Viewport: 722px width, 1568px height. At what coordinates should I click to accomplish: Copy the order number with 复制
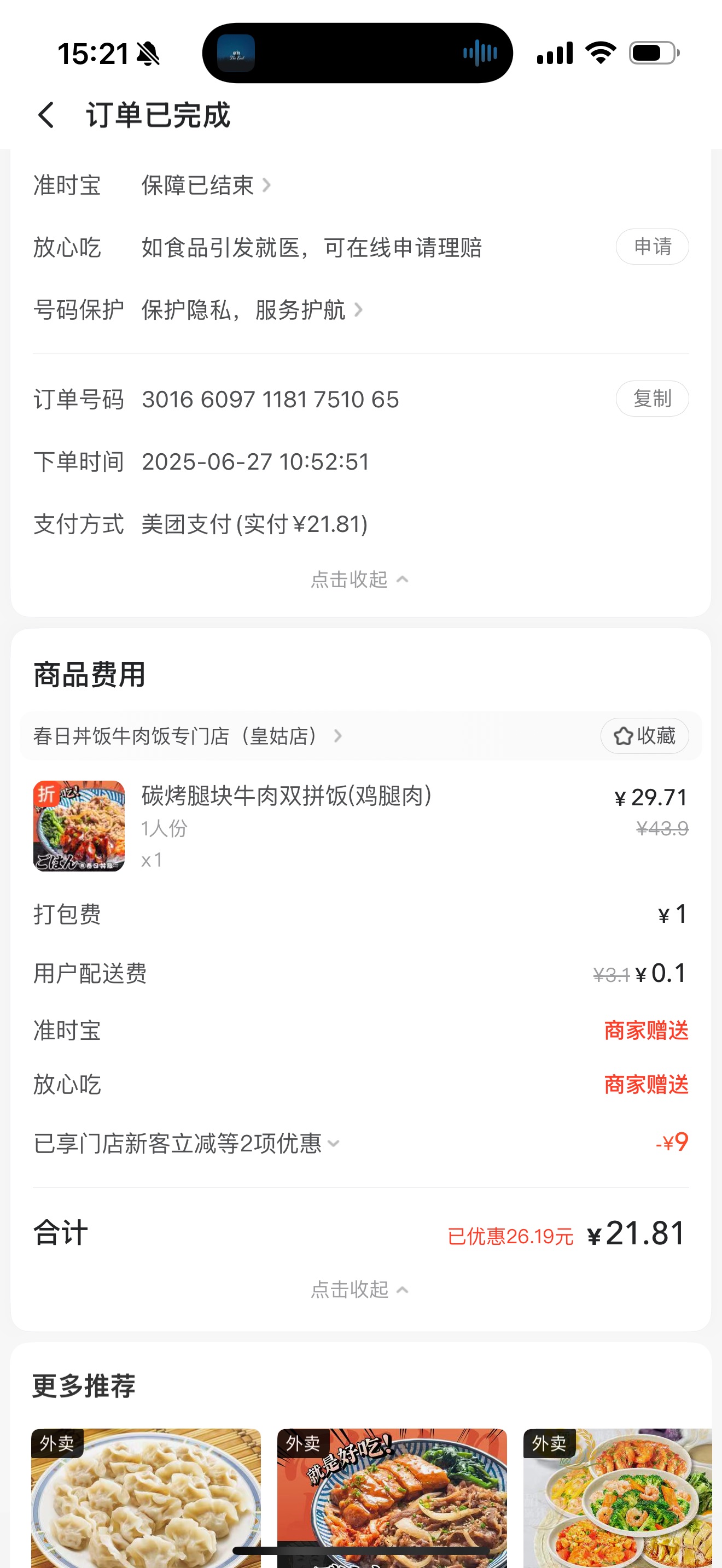click(x=651, y=399)
